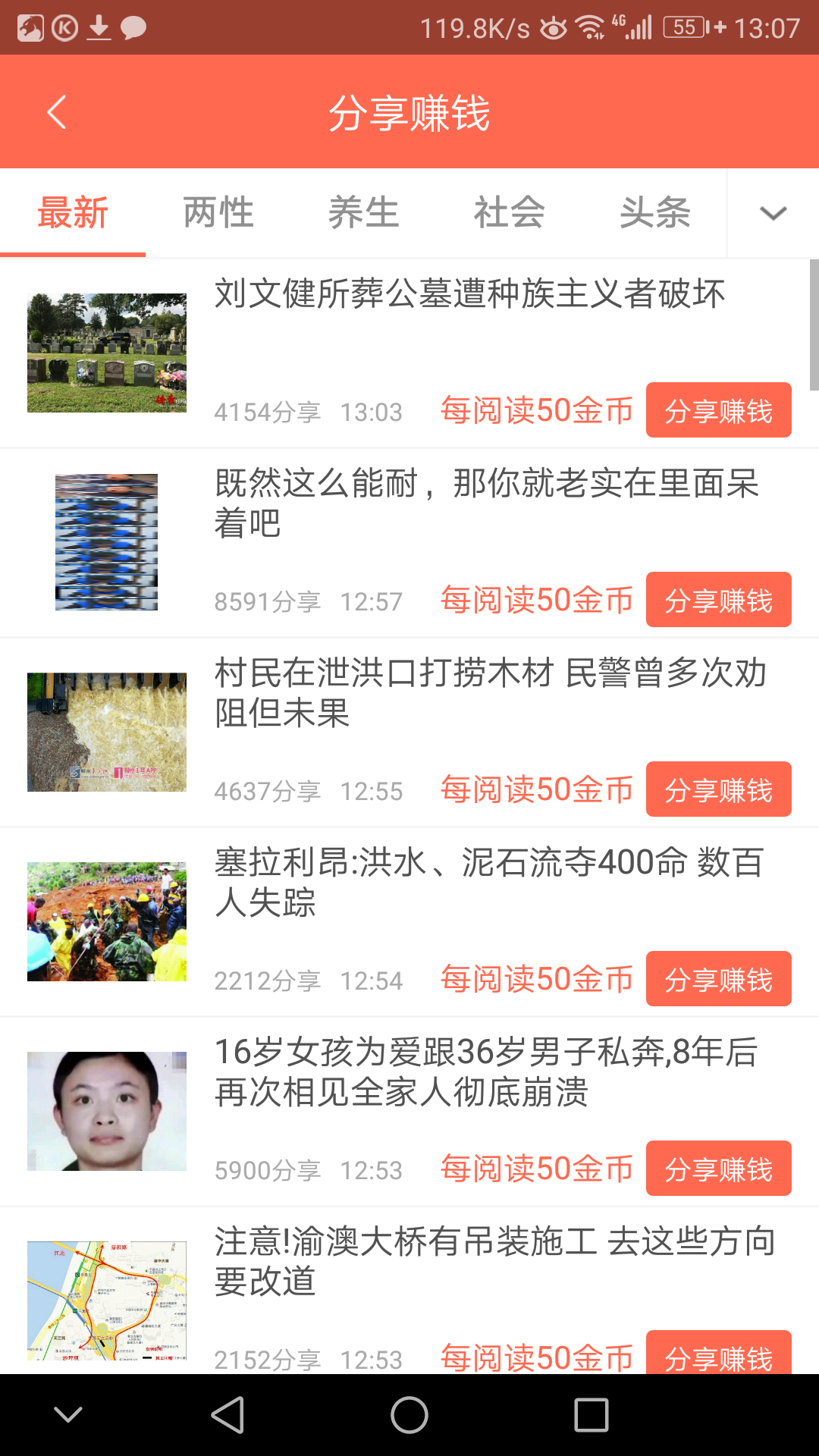
Task: Tap 分享赚钱 for the 刘文健 article
Action: [x=718, y=410]
